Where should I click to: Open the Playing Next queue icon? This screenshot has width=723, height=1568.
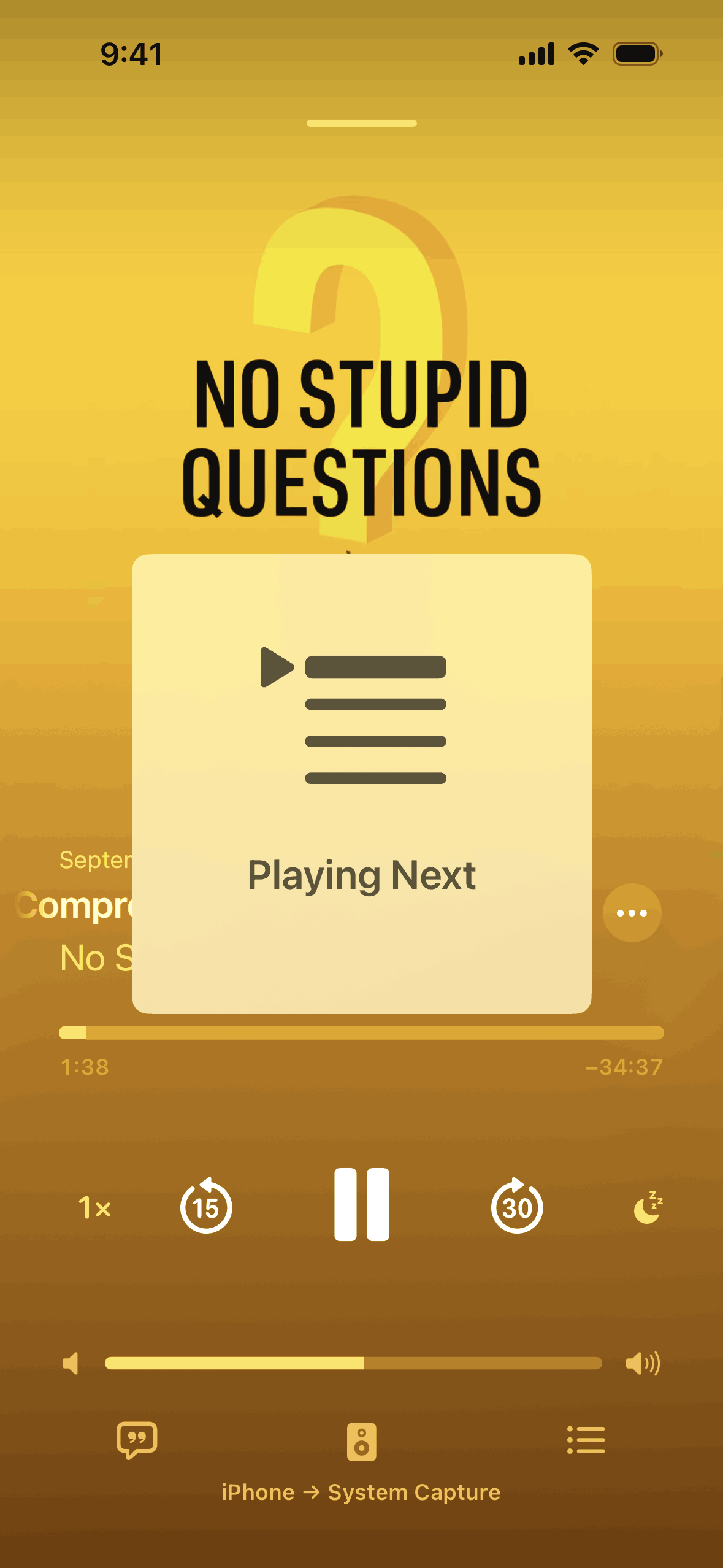586,1442
